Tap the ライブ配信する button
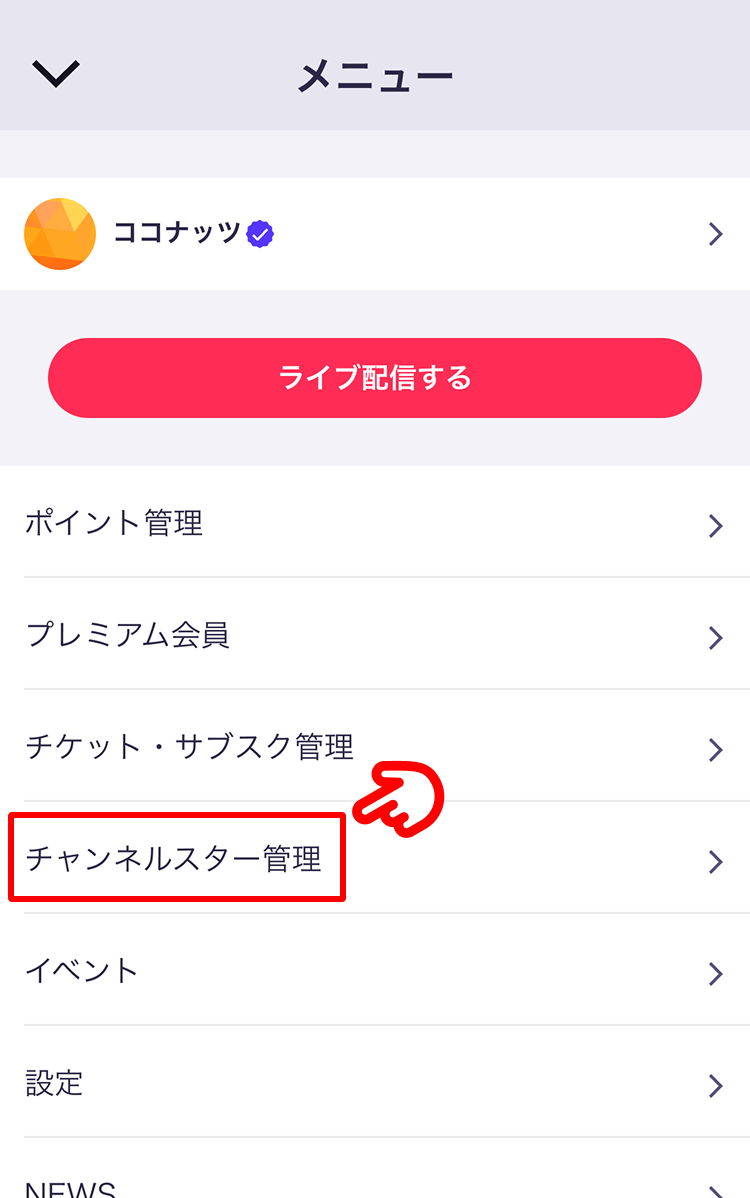This screenshot has width=750, height=1198. [x=374, y=378]
